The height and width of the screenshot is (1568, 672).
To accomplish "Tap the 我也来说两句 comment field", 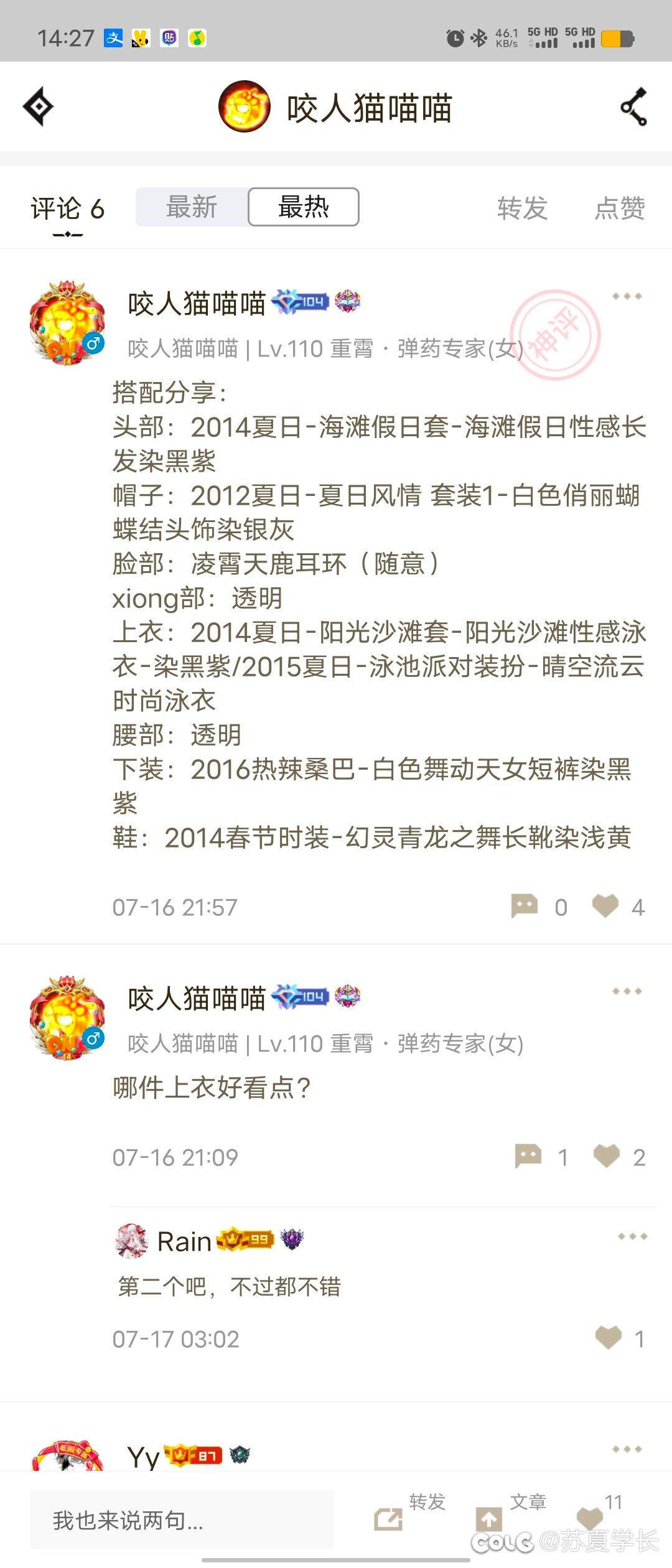I will pos(182,1520).
